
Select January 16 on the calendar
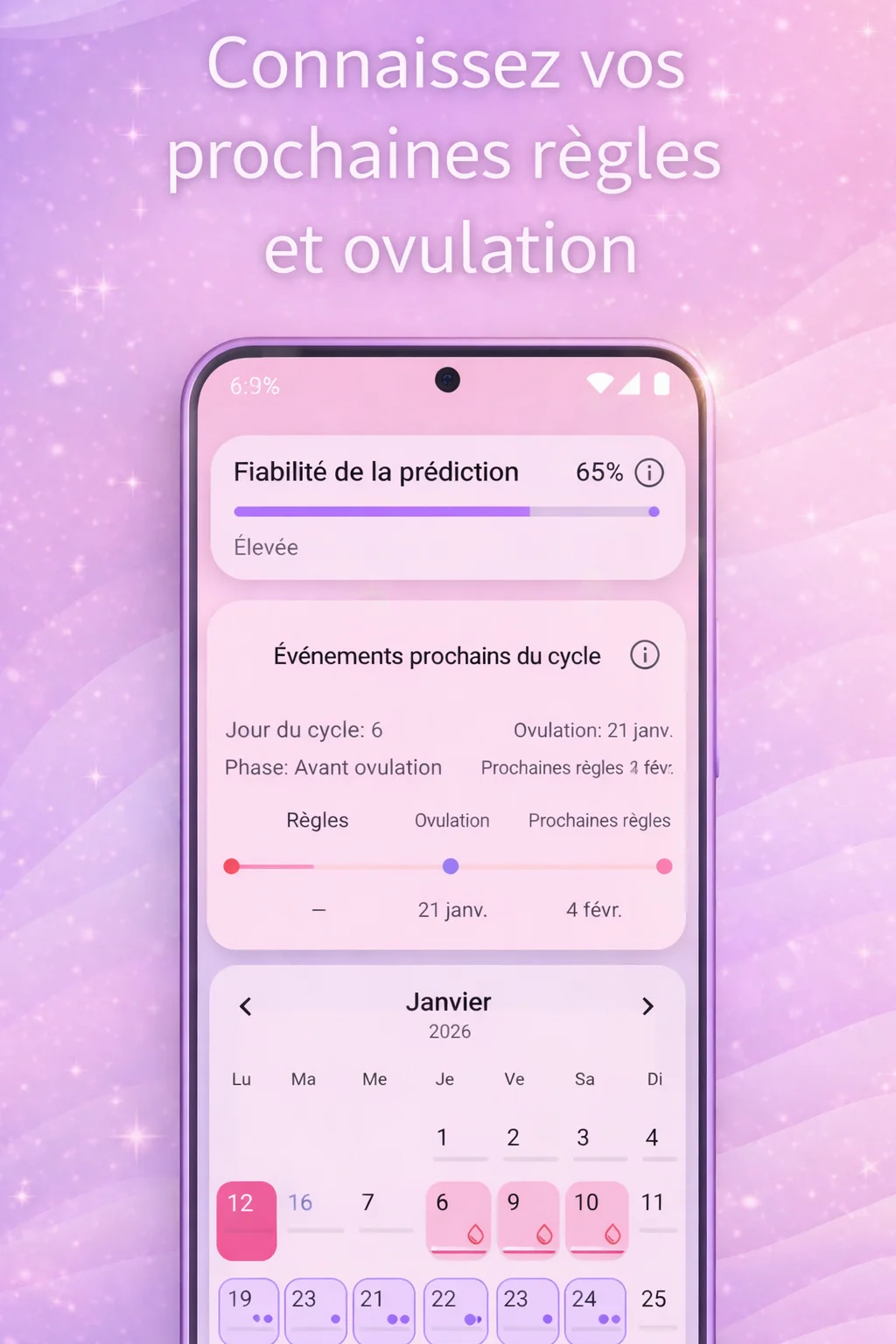point(300,1203)
